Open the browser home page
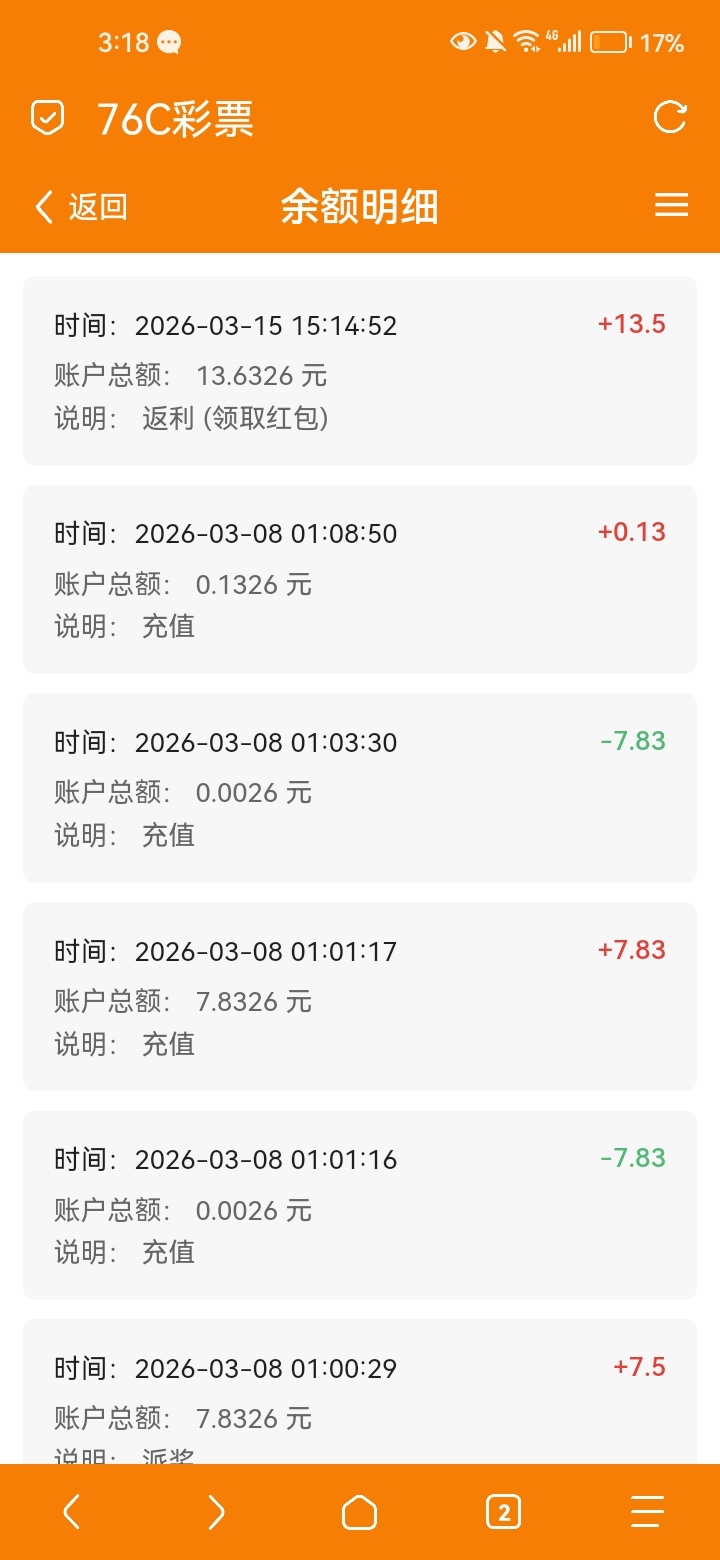Image resolution: width=720 pixels, height=1560 pixels. click(360, 1512)
